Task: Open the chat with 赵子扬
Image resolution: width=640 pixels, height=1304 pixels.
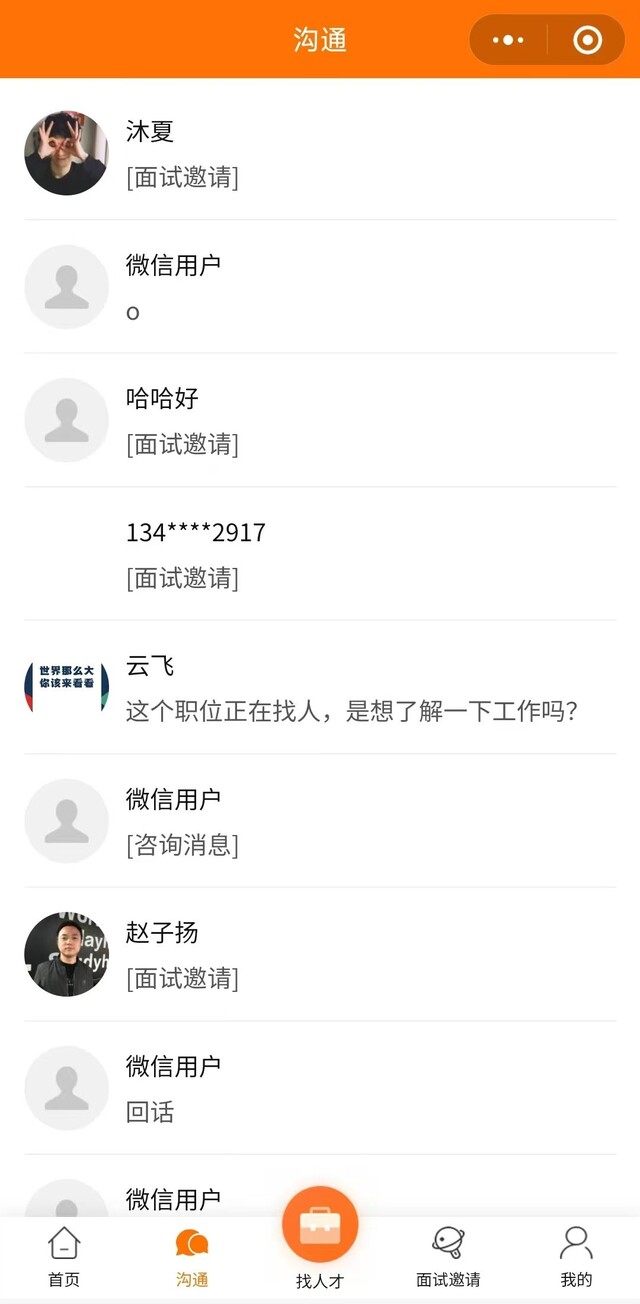Action: click(x=320, y=954)
